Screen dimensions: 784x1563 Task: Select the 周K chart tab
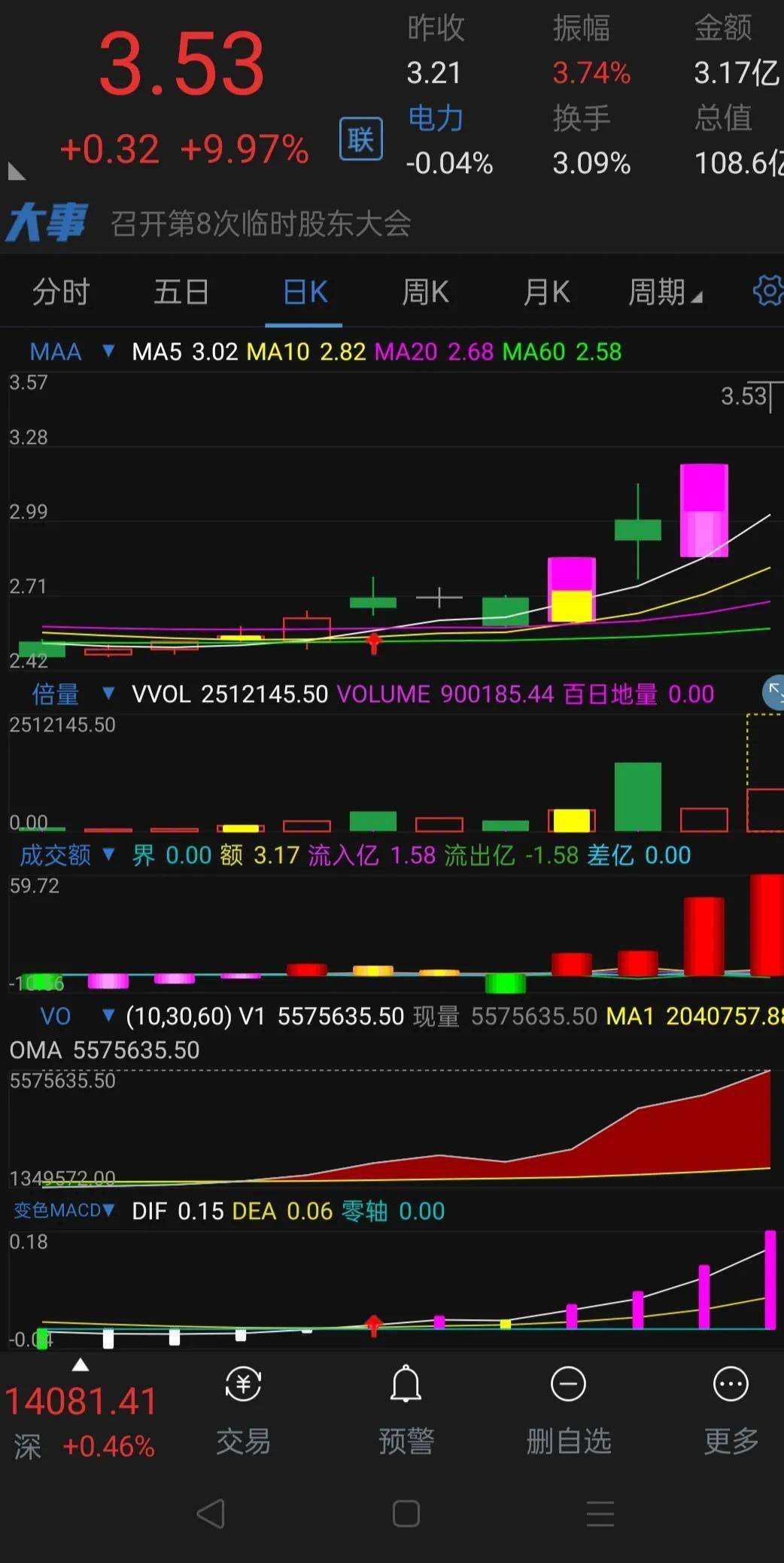[424, 291]
